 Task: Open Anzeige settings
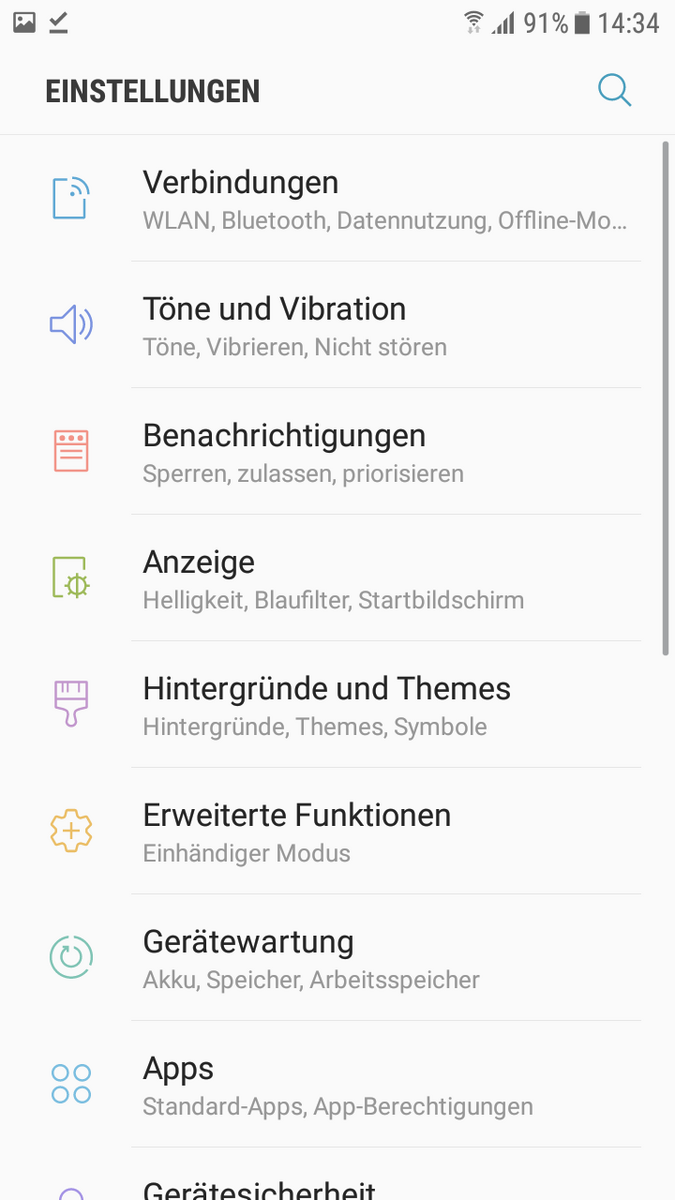click(x=337, y=578)
